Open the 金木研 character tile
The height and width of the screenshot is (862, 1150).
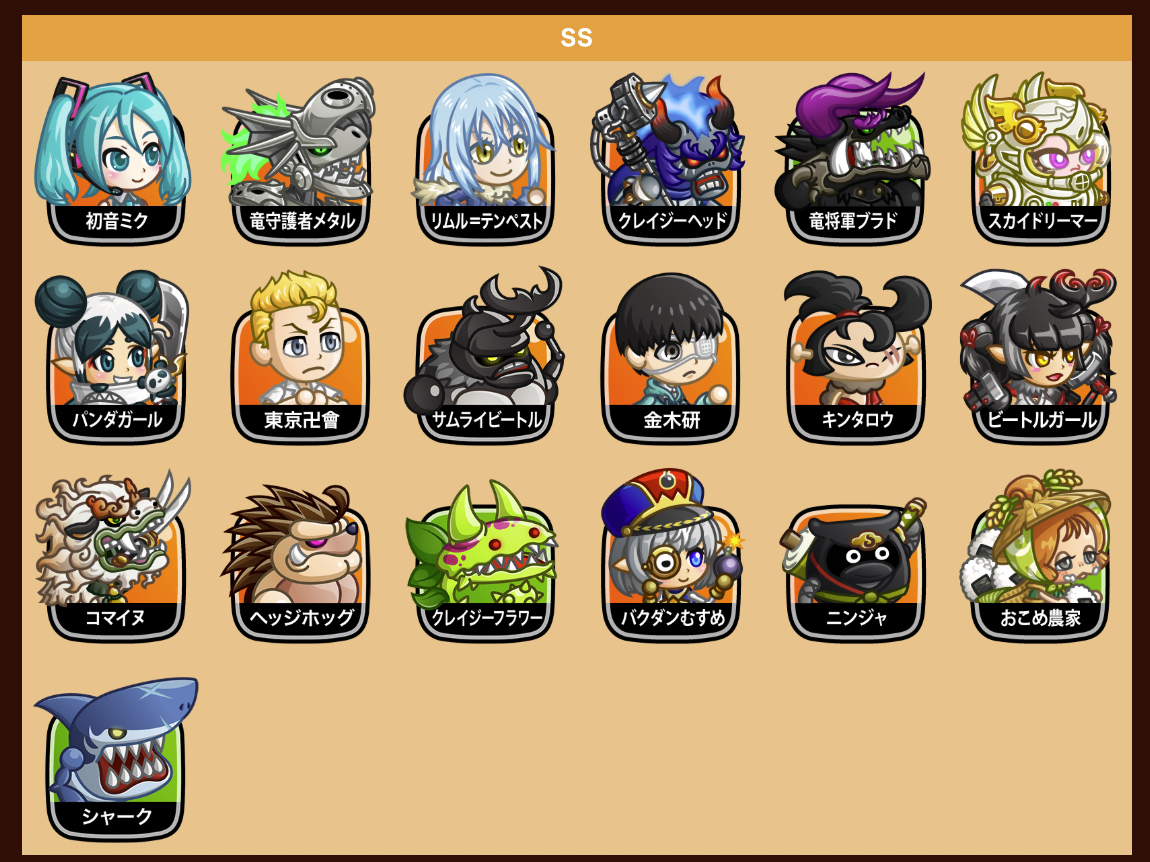pyautogui.click(x=671, y=360)
